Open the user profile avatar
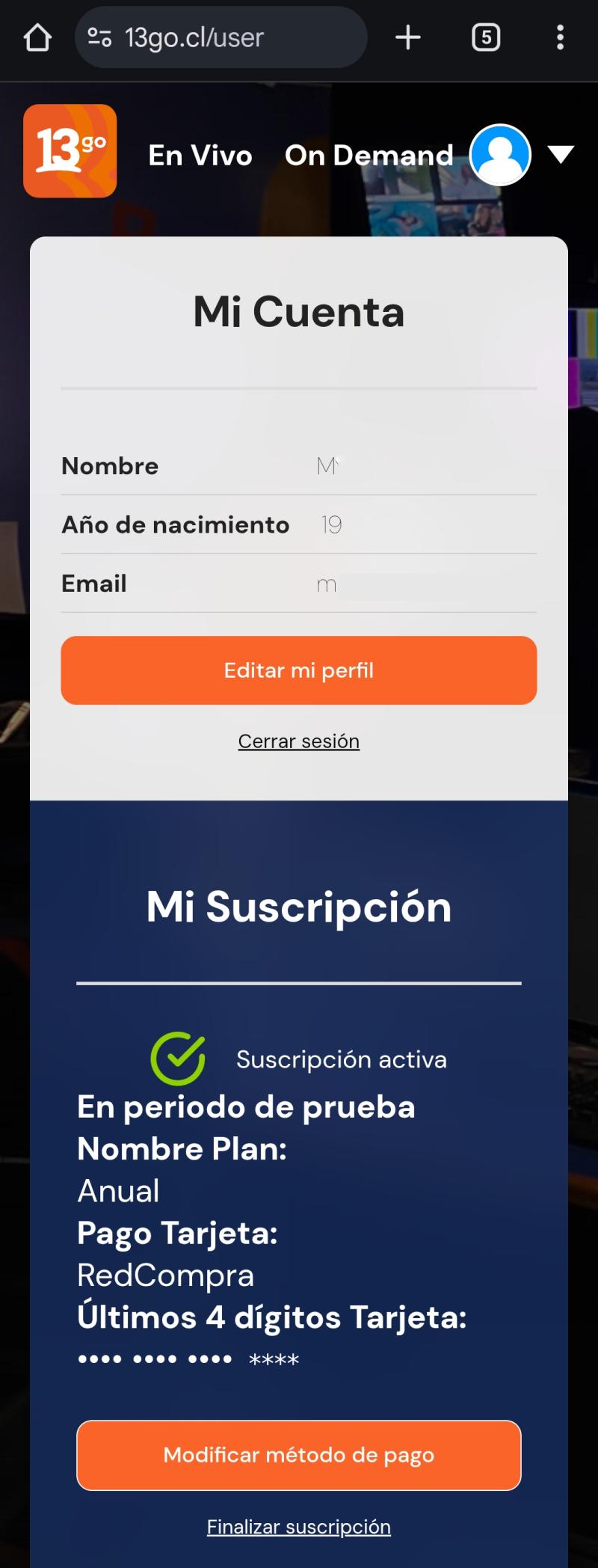 [x=500, y=155]
